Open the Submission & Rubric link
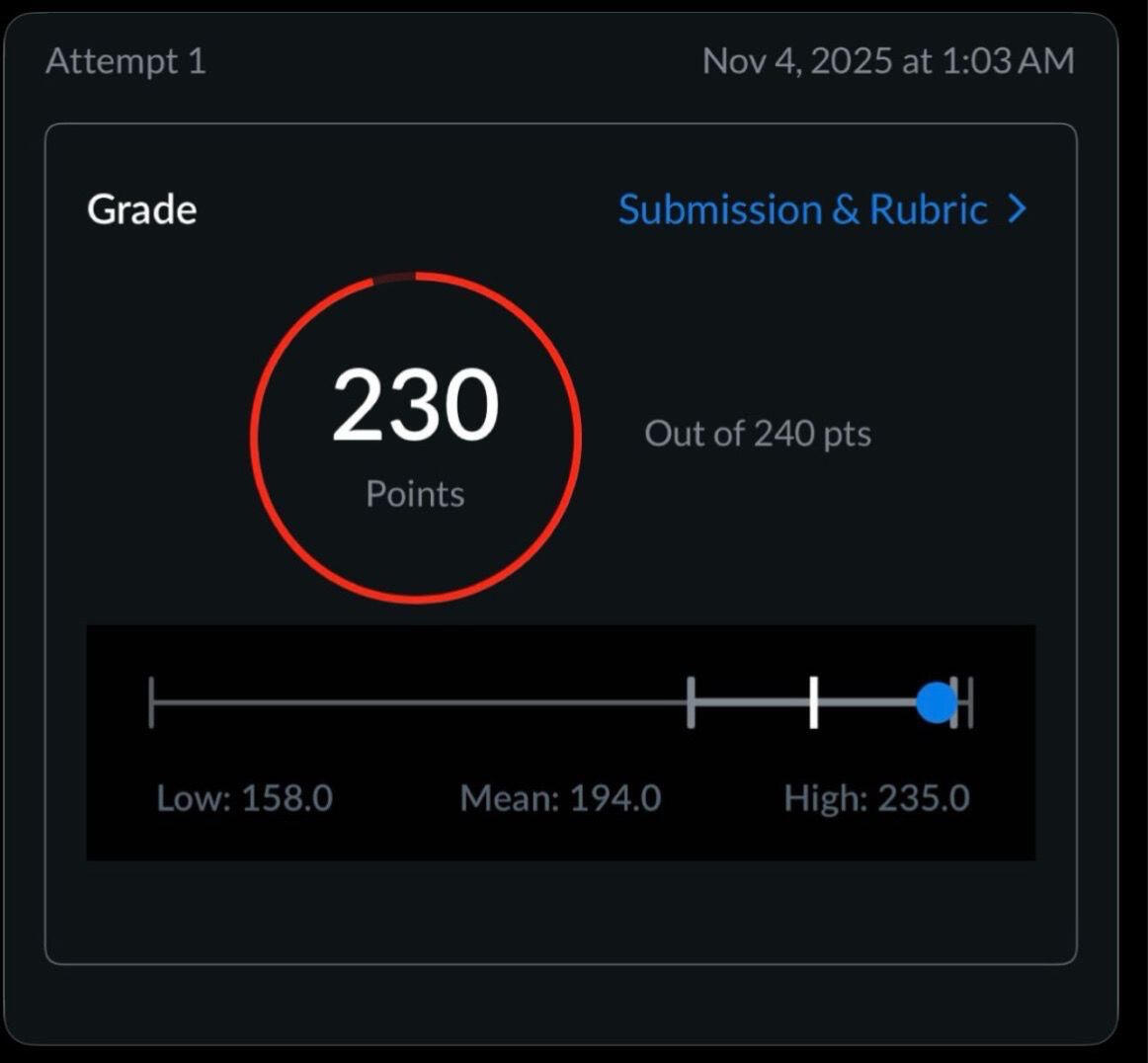This screenshot has height=1063, width=1148. (x=822, y=209)
